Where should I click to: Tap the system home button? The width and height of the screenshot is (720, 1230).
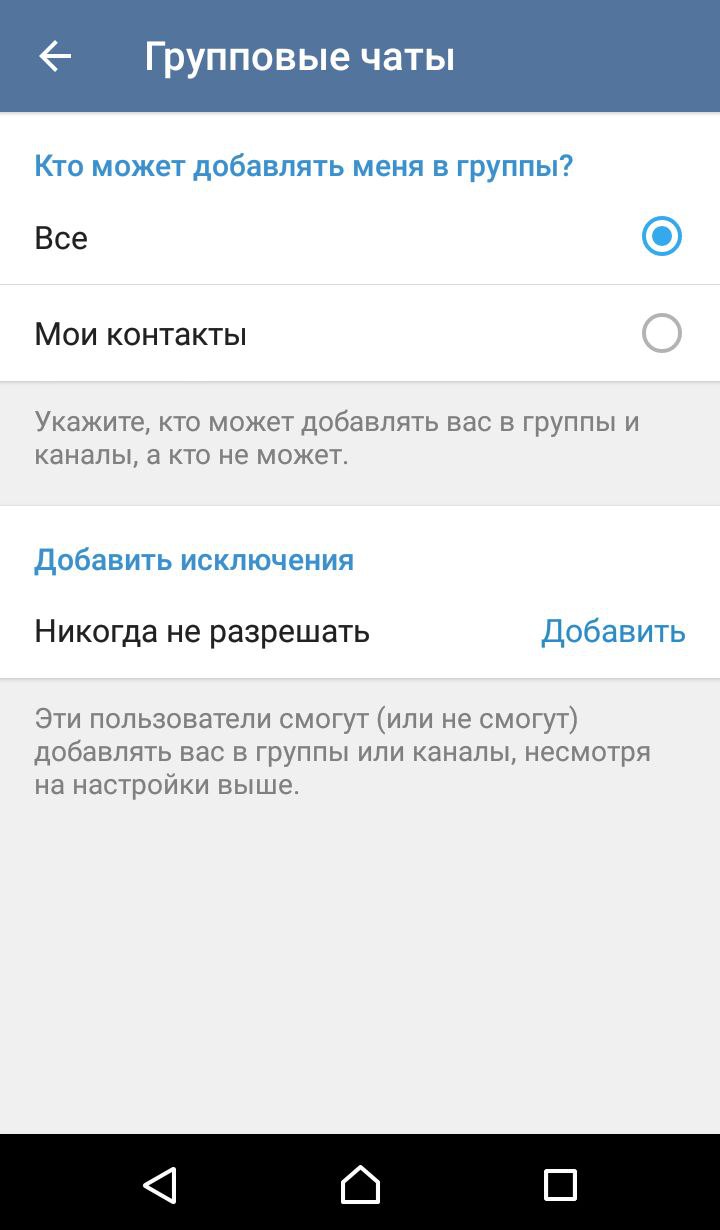coord(360,1185)
